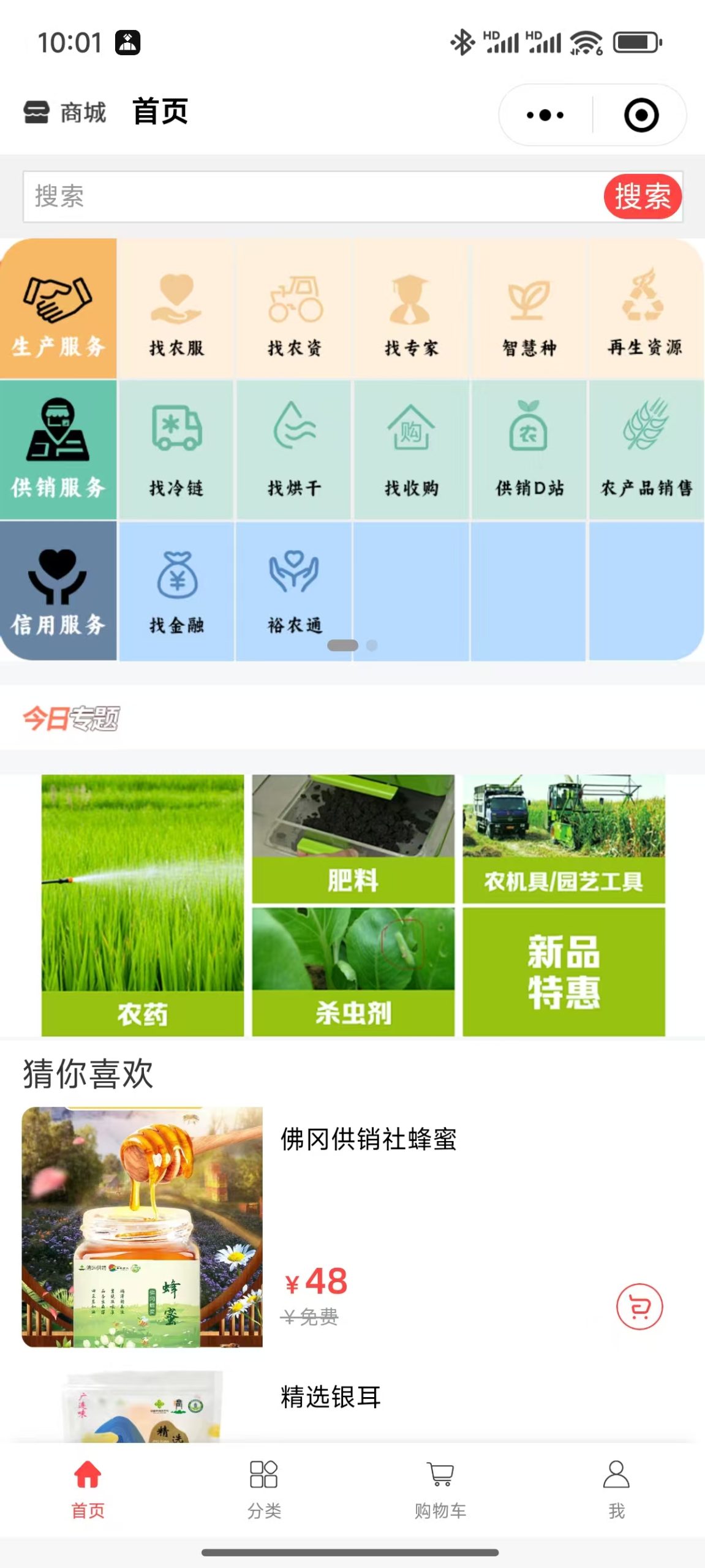705x1568 pixels.
Task: Open the mini program overflow menu
Action: [x=545, y=115]
